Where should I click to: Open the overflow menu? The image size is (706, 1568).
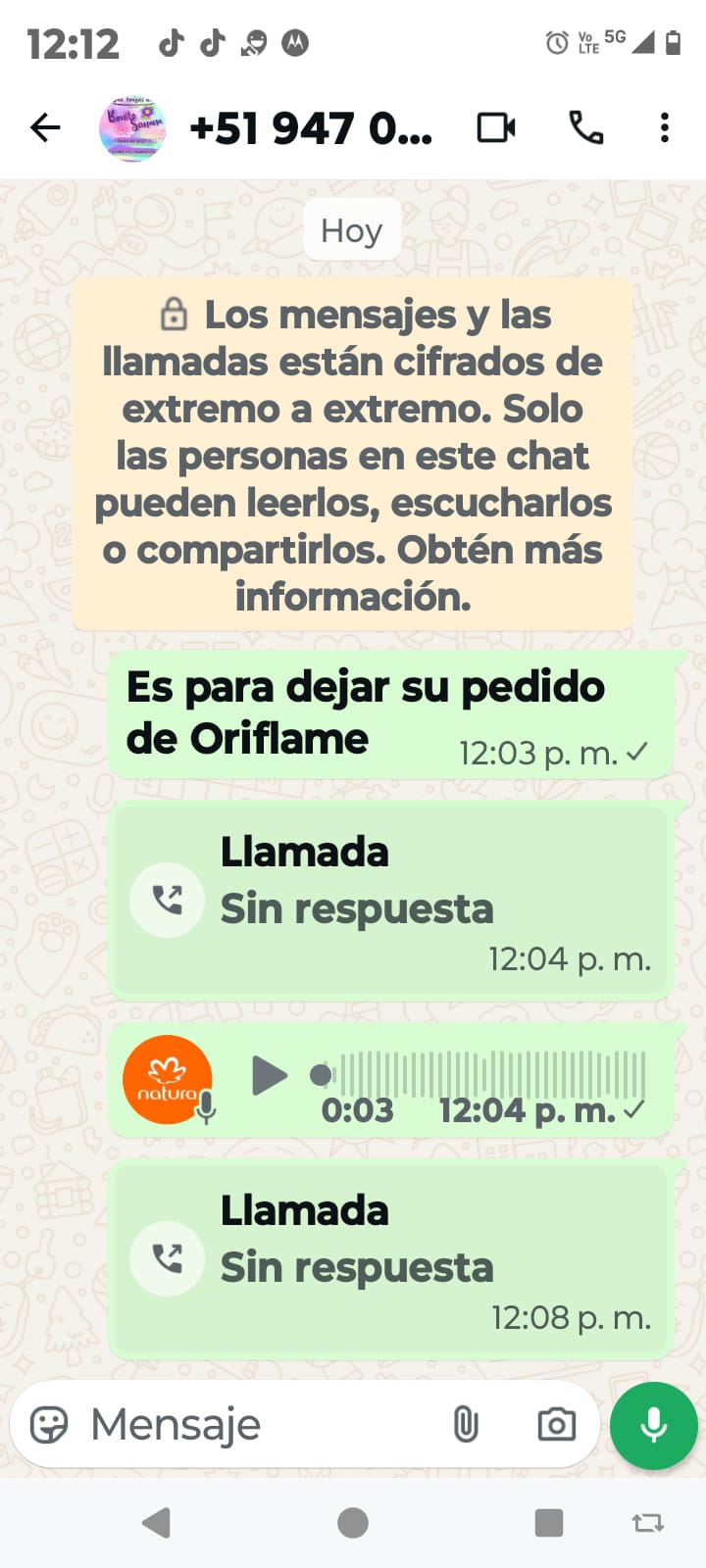click(665, 128)
